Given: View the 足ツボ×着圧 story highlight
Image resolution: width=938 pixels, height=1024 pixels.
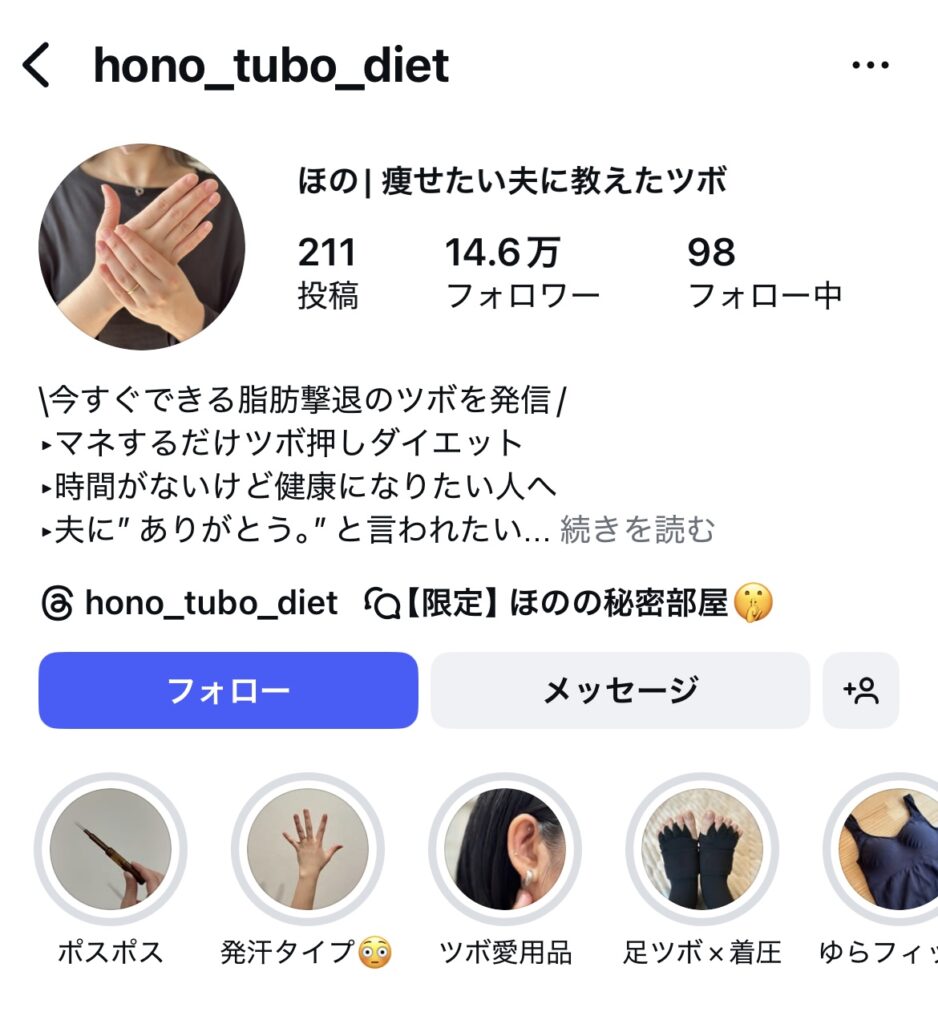Looking at the screenshot, I should pos(702,849).
